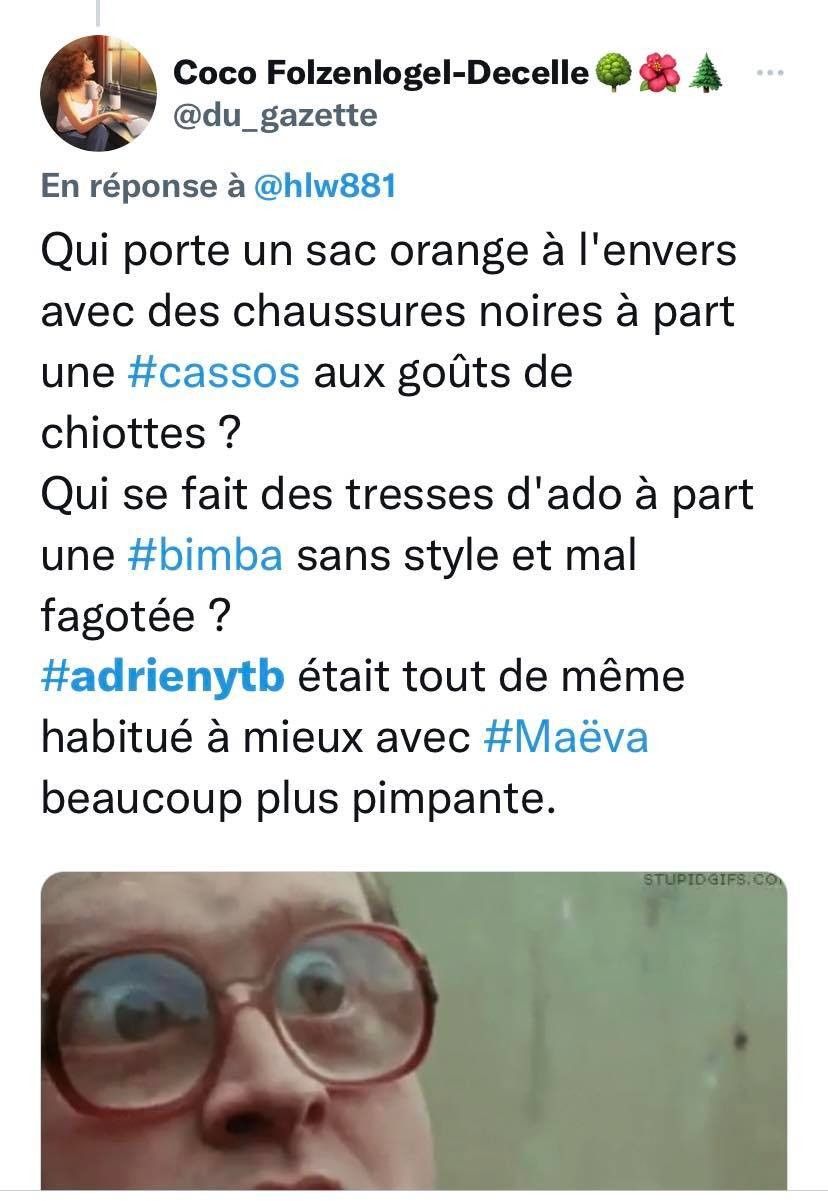Open the #adrienytb hashtag
828x1201 pixels.
coord(163,677)
